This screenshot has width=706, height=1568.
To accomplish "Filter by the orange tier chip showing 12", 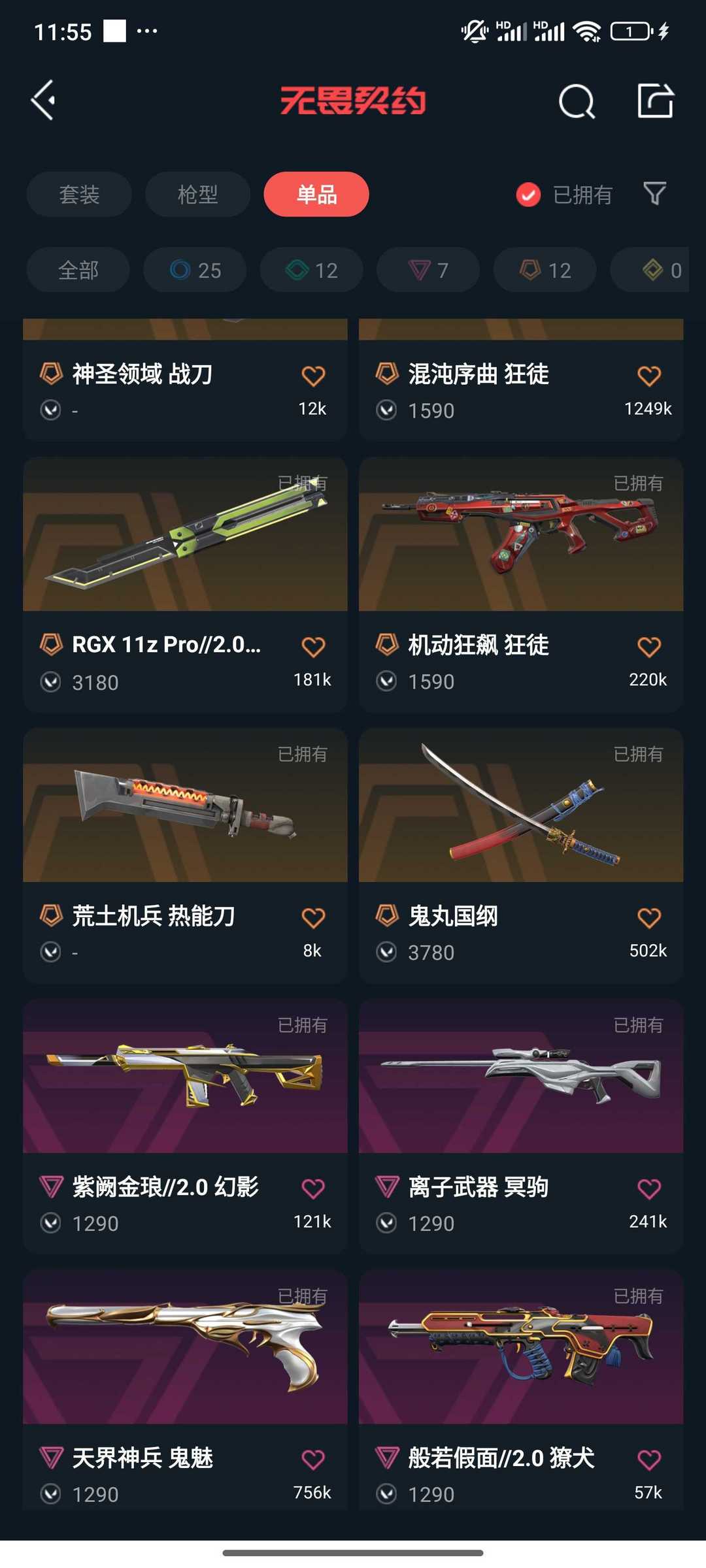I will (x=545, y=270).
